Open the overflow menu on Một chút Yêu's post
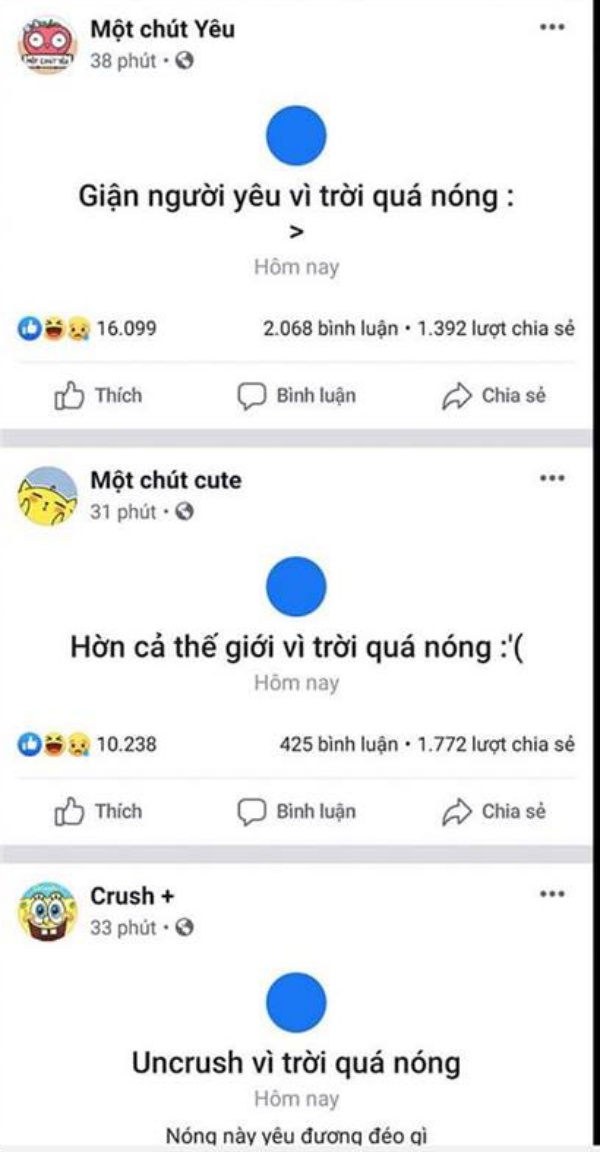The height and width of the screenshot is (1152, 600). click(552, 28)
